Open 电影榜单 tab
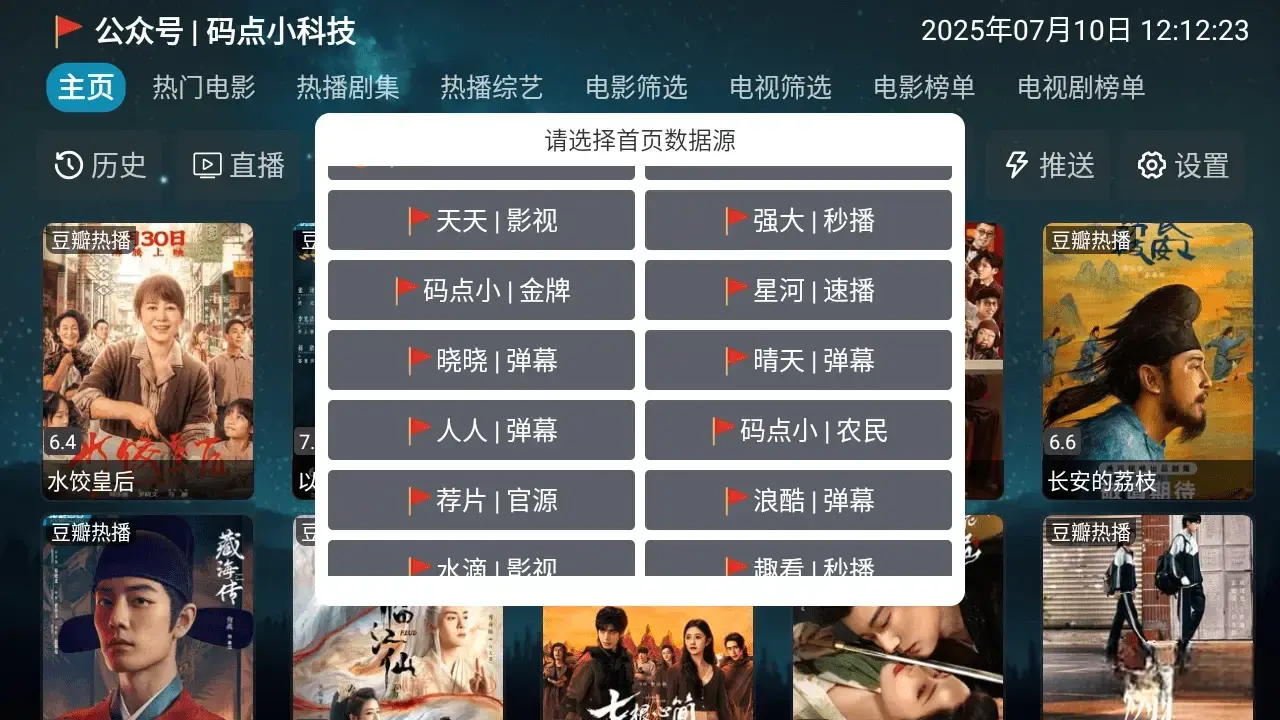This screenshot has height=720, width=1280. click(x=924, y=88)
